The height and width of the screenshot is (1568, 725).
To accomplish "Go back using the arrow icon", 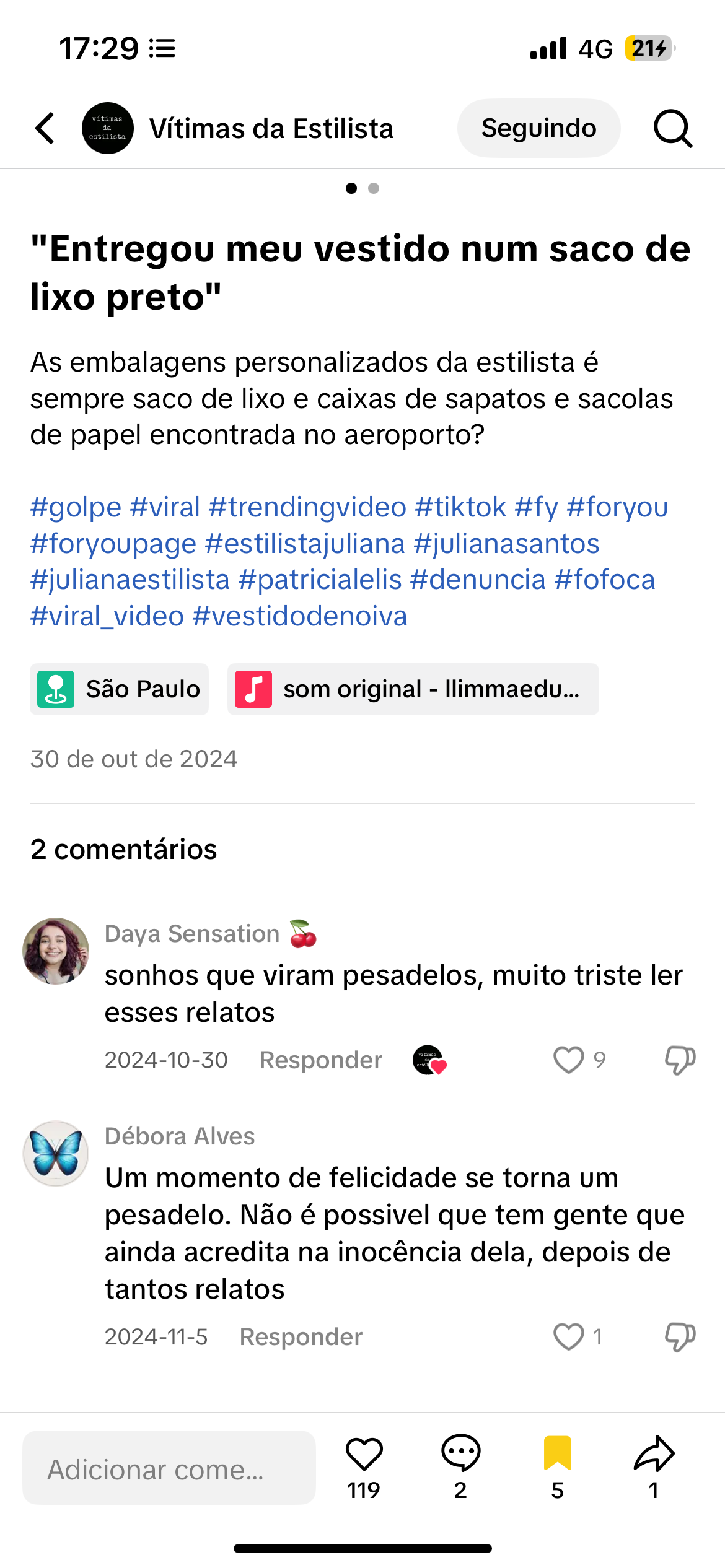I will coord(45,128).
